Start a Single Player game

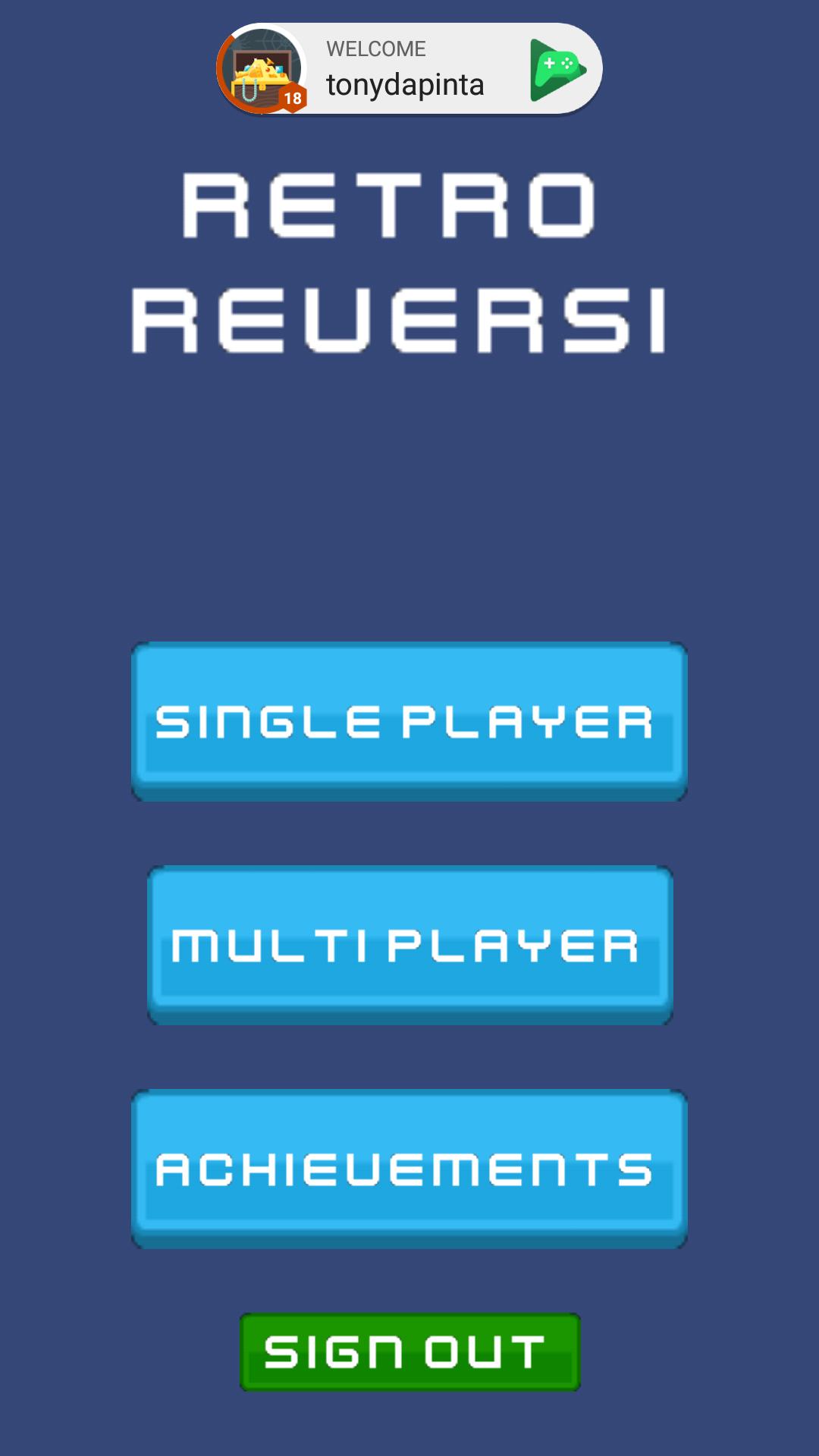pos(409,720)
